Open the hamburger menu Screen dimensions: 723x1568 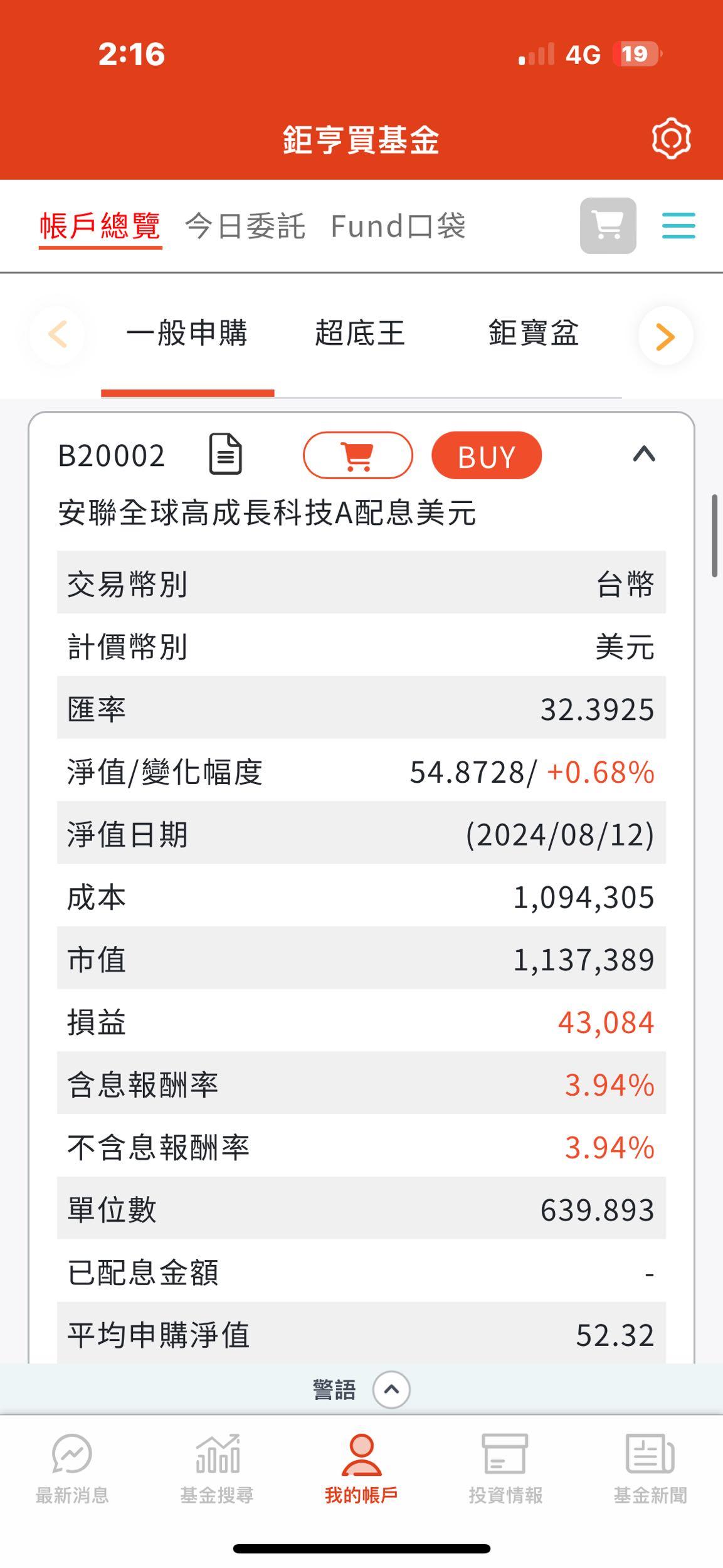click(677, 226)
